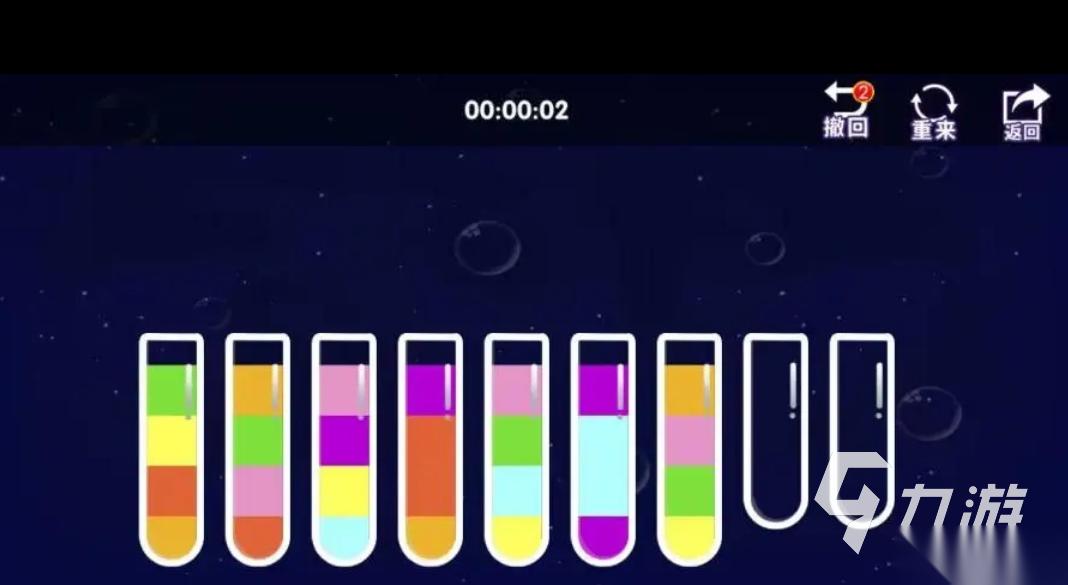Pick the tube with purple above light blue
Viewport: 1068px width, 585px height.
tap(602, 450)
